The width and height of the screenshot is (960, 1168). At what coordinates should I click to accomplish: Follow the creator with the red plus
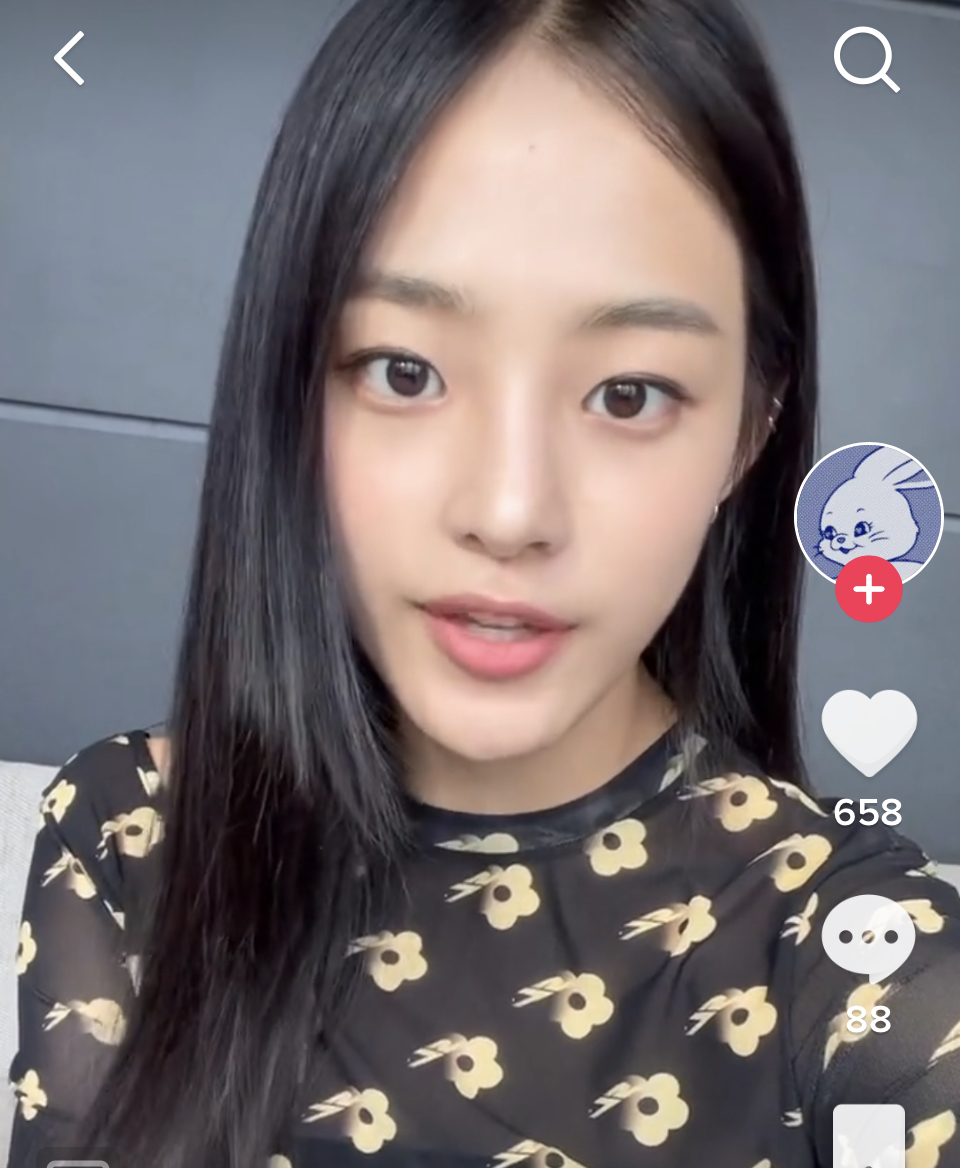pyautogui.click(x=869, y=590)
